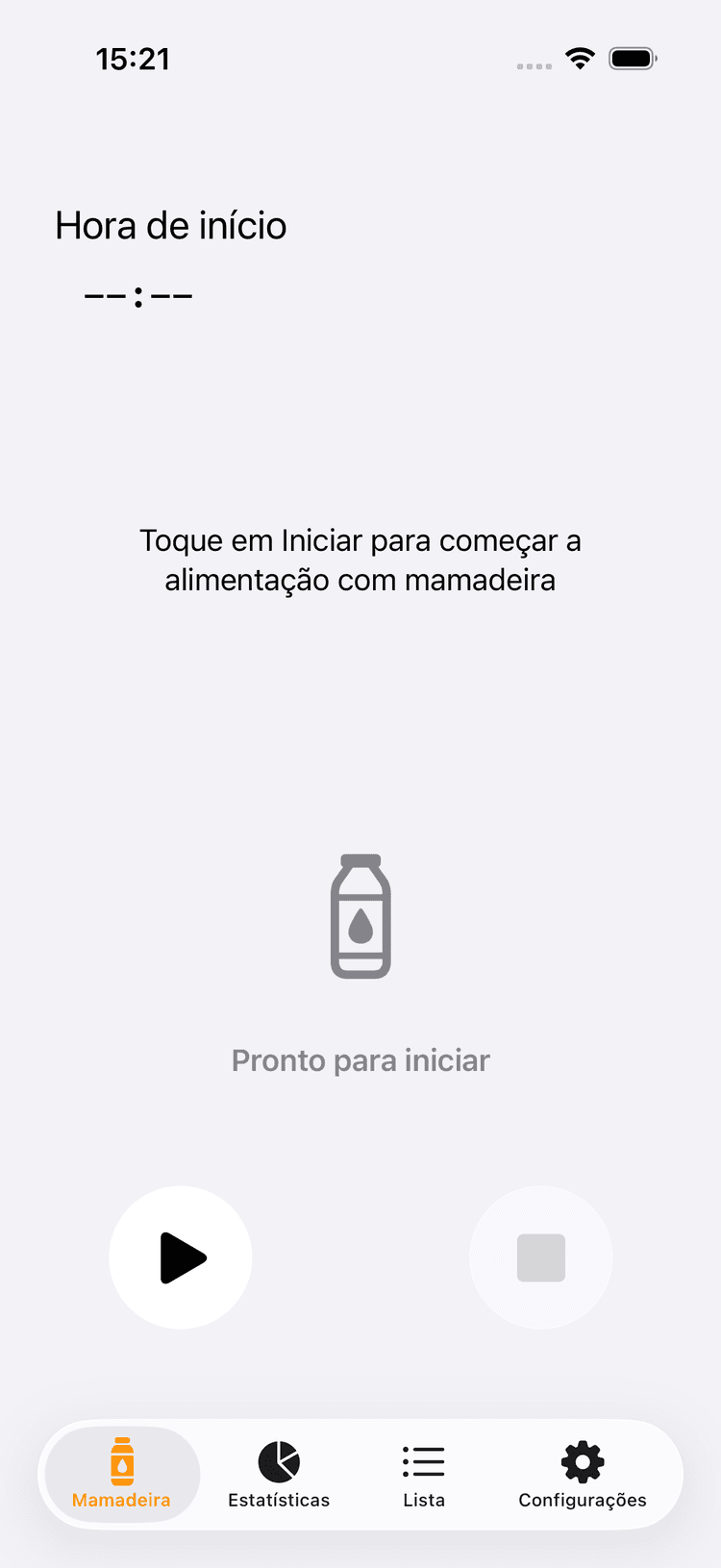Tap the Pronto para iniciar status text
The image size is (721, 1568).
[360, 1059]
